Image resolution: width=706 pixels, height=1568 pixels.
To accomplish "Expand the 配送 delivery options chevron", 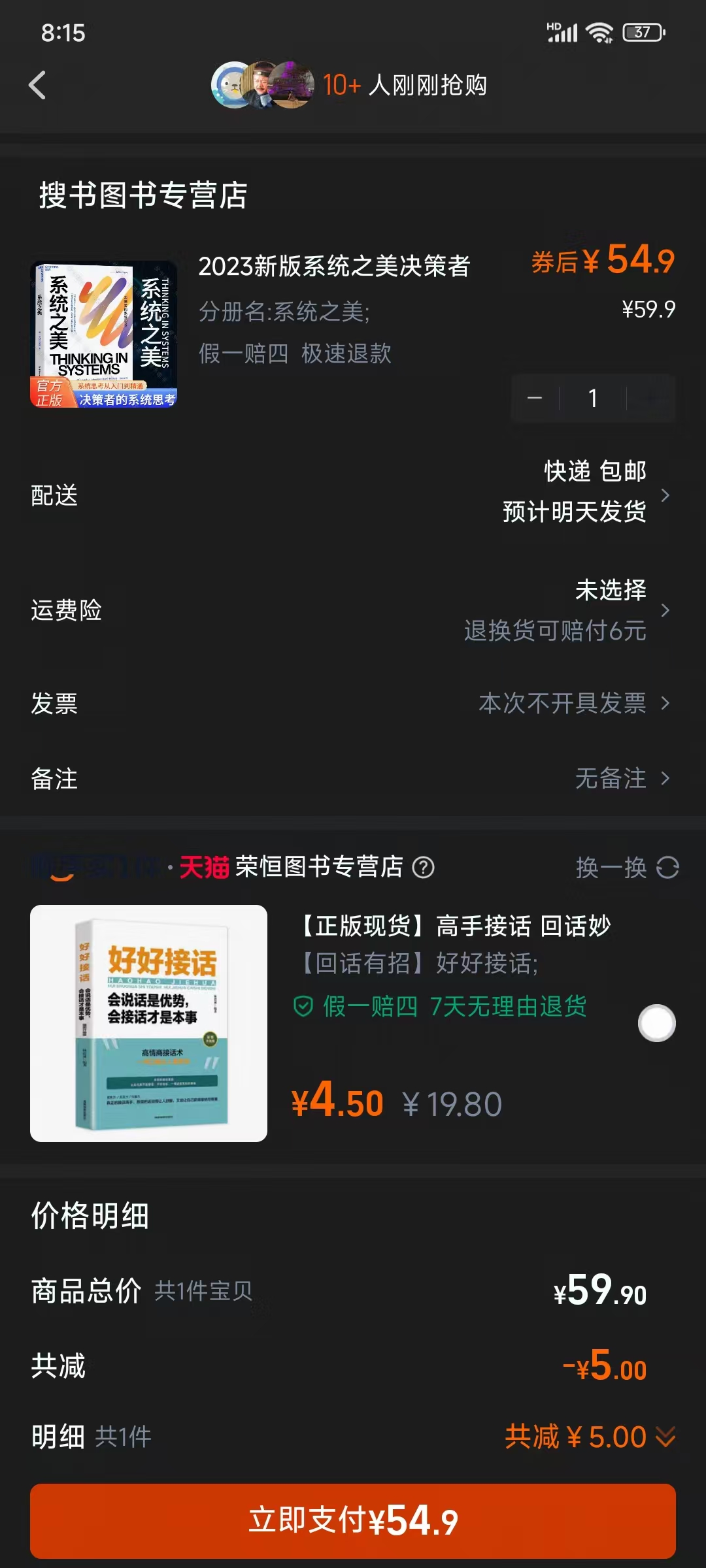I will [x=667, y=494].
